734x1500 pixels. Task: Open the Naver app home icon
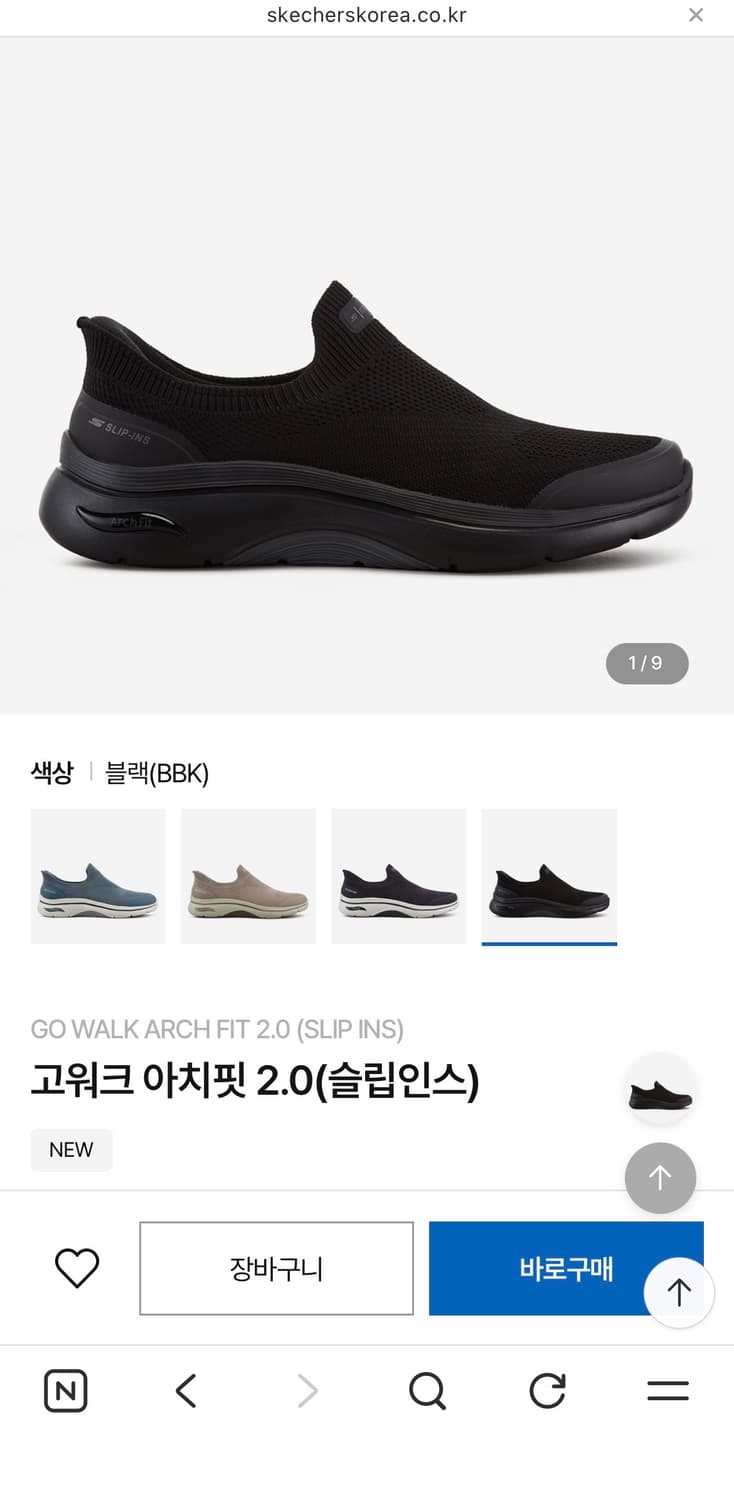point(64,1390)
